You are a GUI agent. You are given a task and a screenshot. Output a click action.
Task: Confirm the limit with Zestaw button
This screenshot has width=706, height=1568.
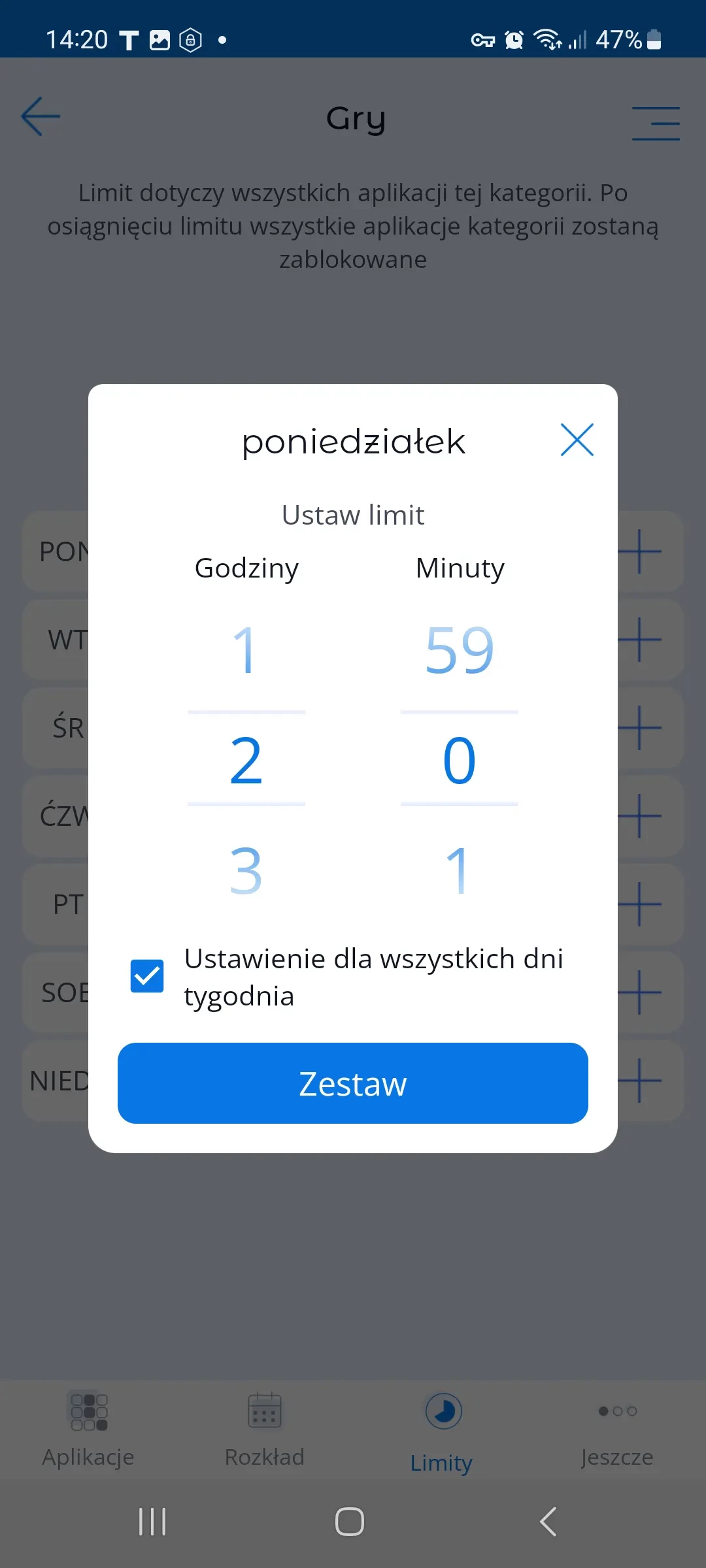pos(353,1083)
